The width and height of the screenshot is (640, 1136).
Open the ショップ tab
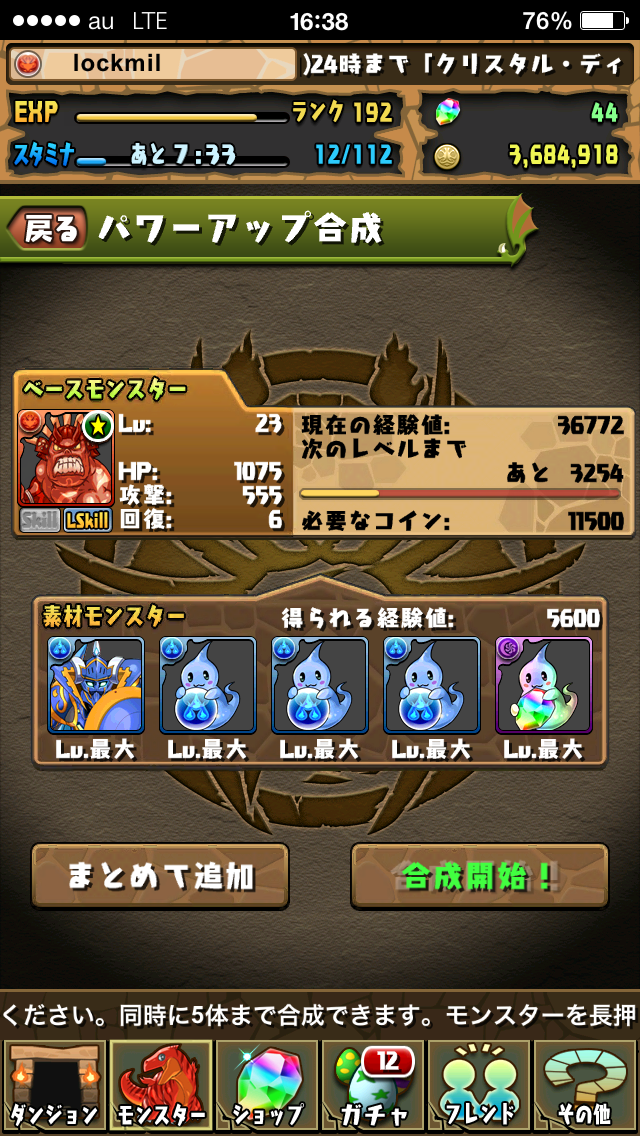pyautogui.click(x=266, y=1086)
